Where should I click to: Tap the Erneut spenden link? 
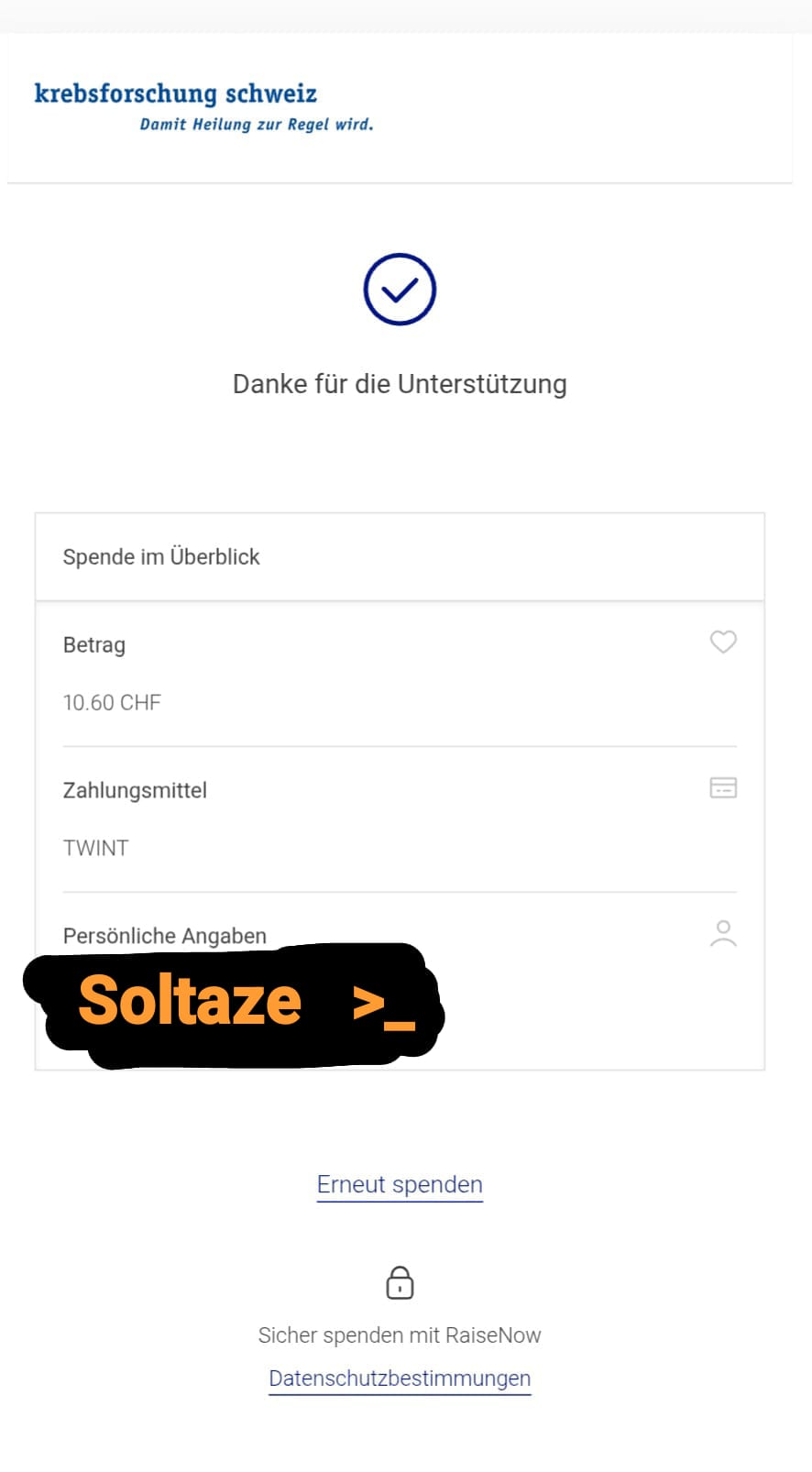400,1184
